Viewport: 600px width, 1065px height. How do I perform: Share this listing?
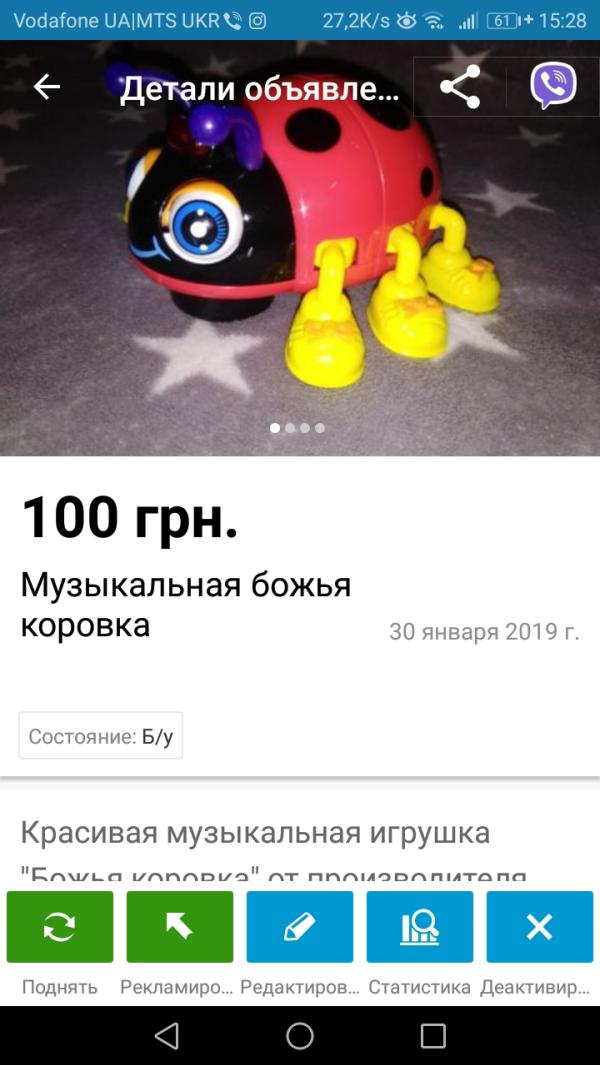pyautogui.click(x=460, y=87)
